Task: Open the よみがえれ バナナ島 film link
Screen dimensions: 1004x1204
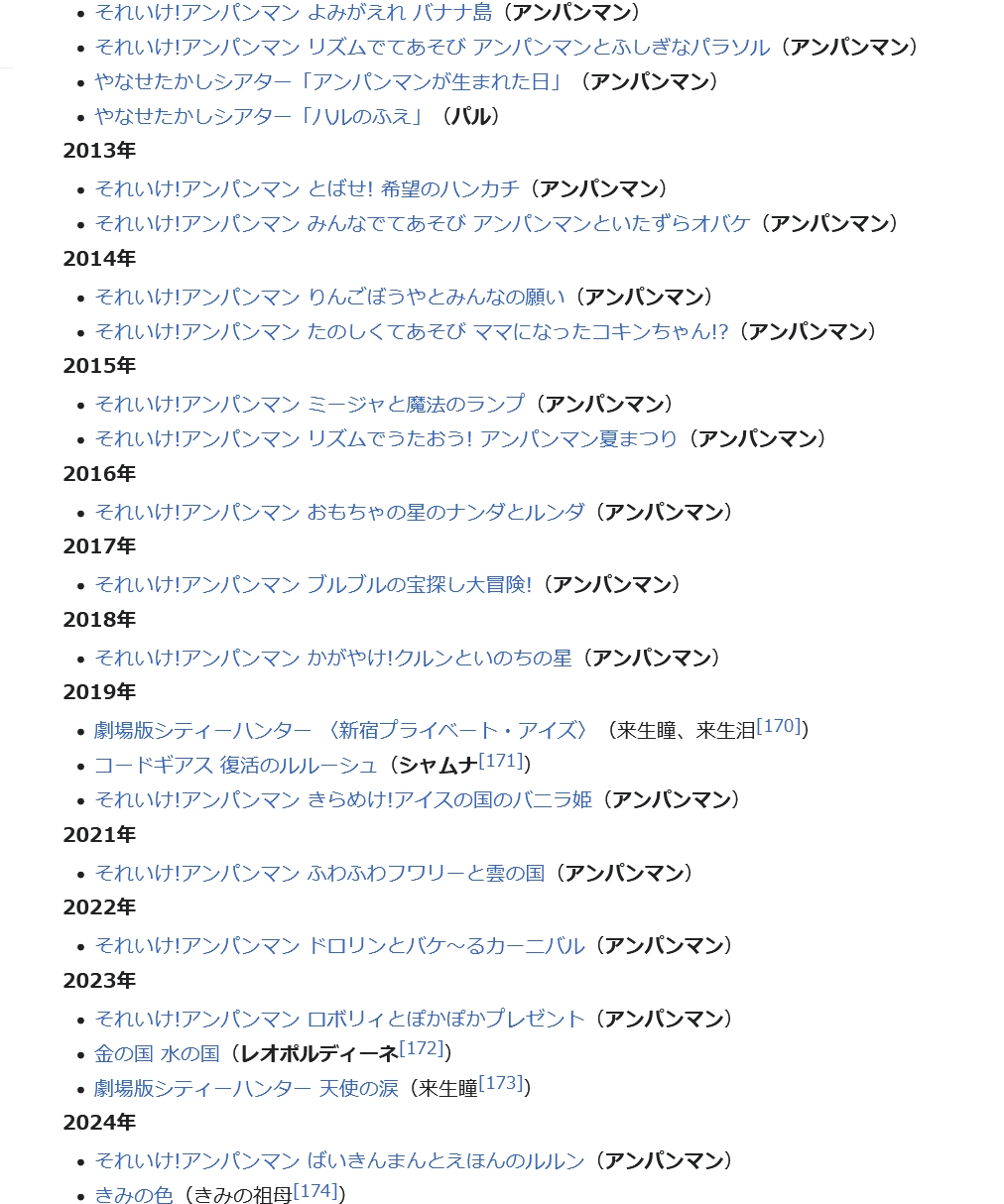Action: tap(293, 13)
